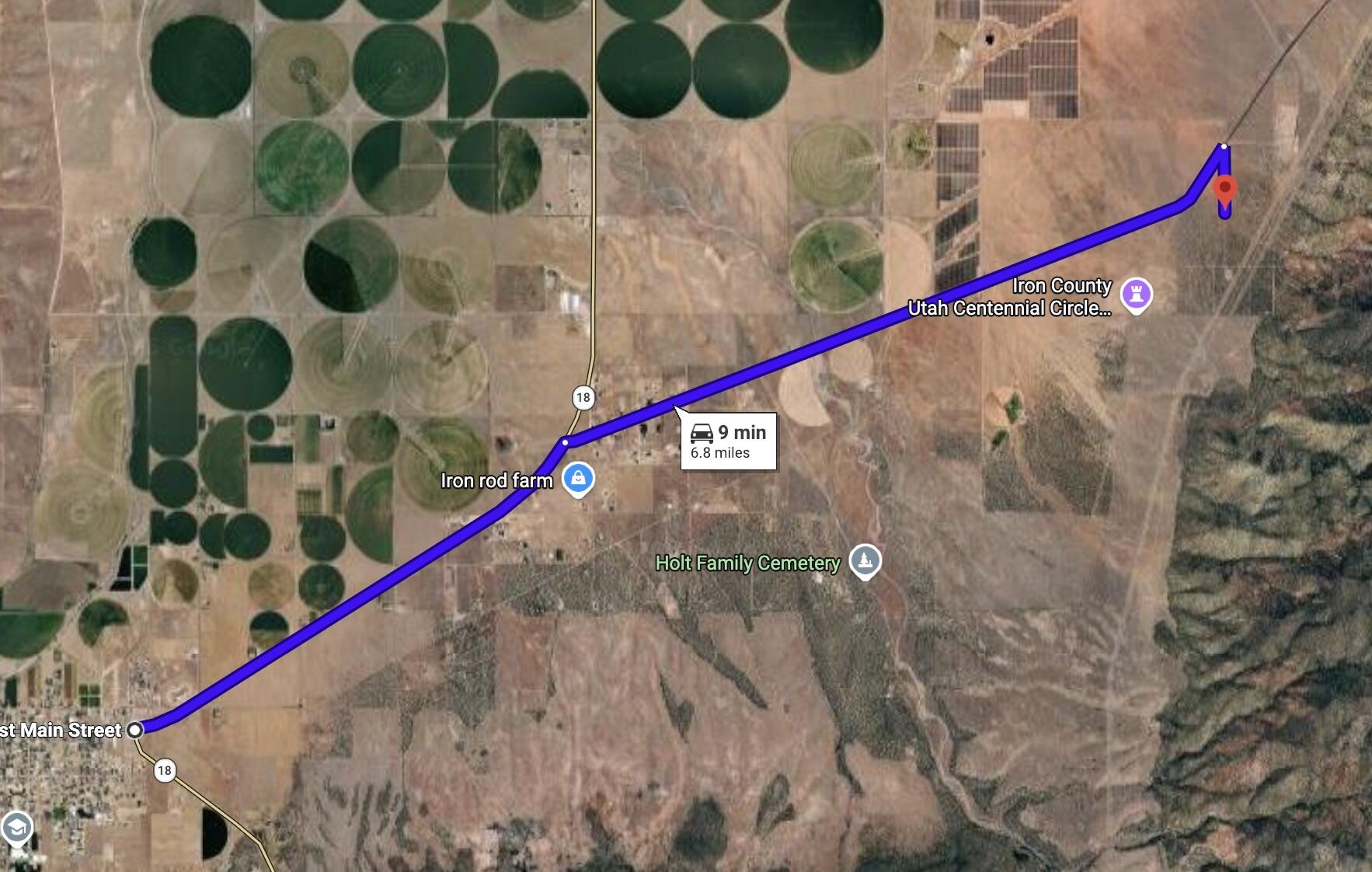Tap the red destination pin

point(1225,190)
